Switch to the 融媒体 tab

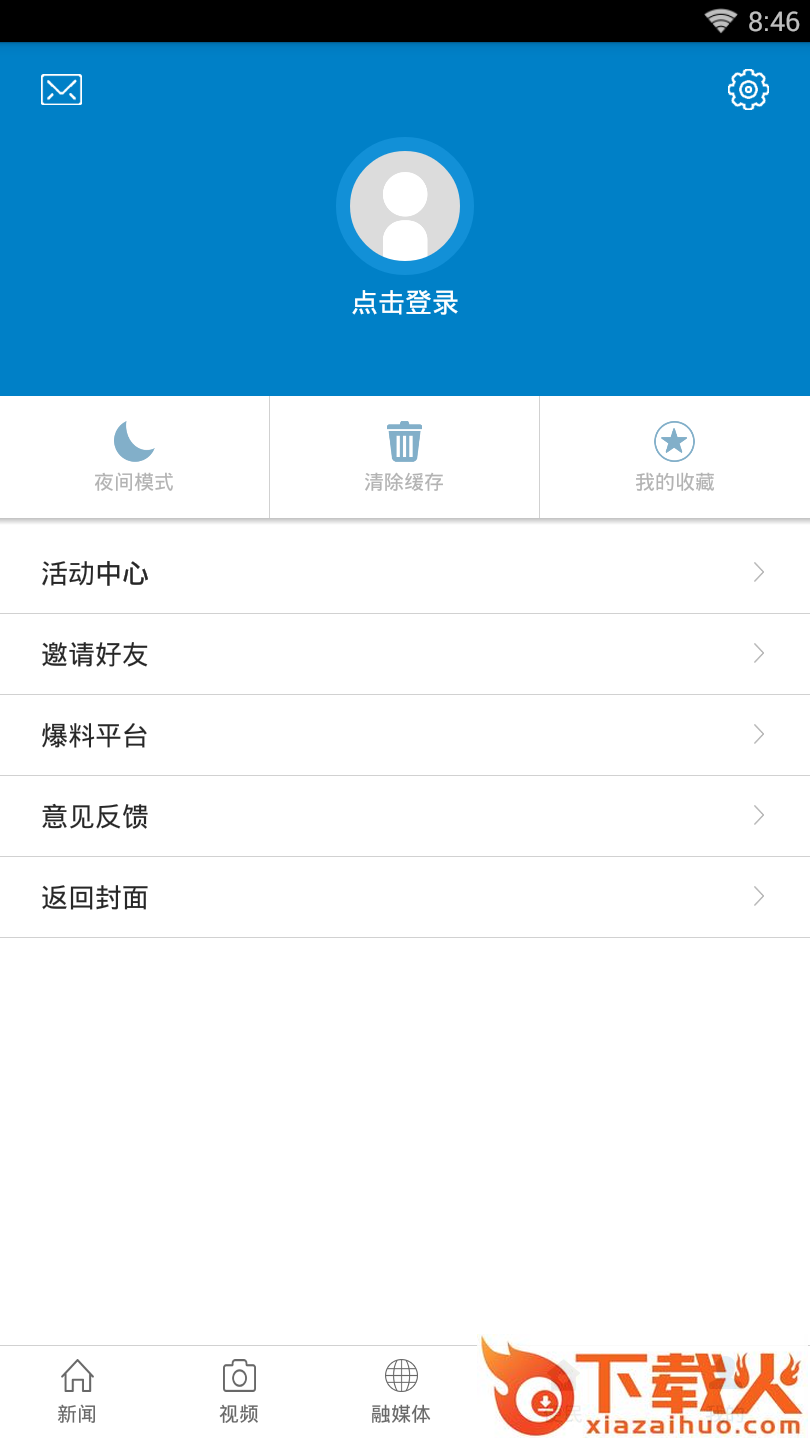pyautogui.click(x=401, y=1392)
